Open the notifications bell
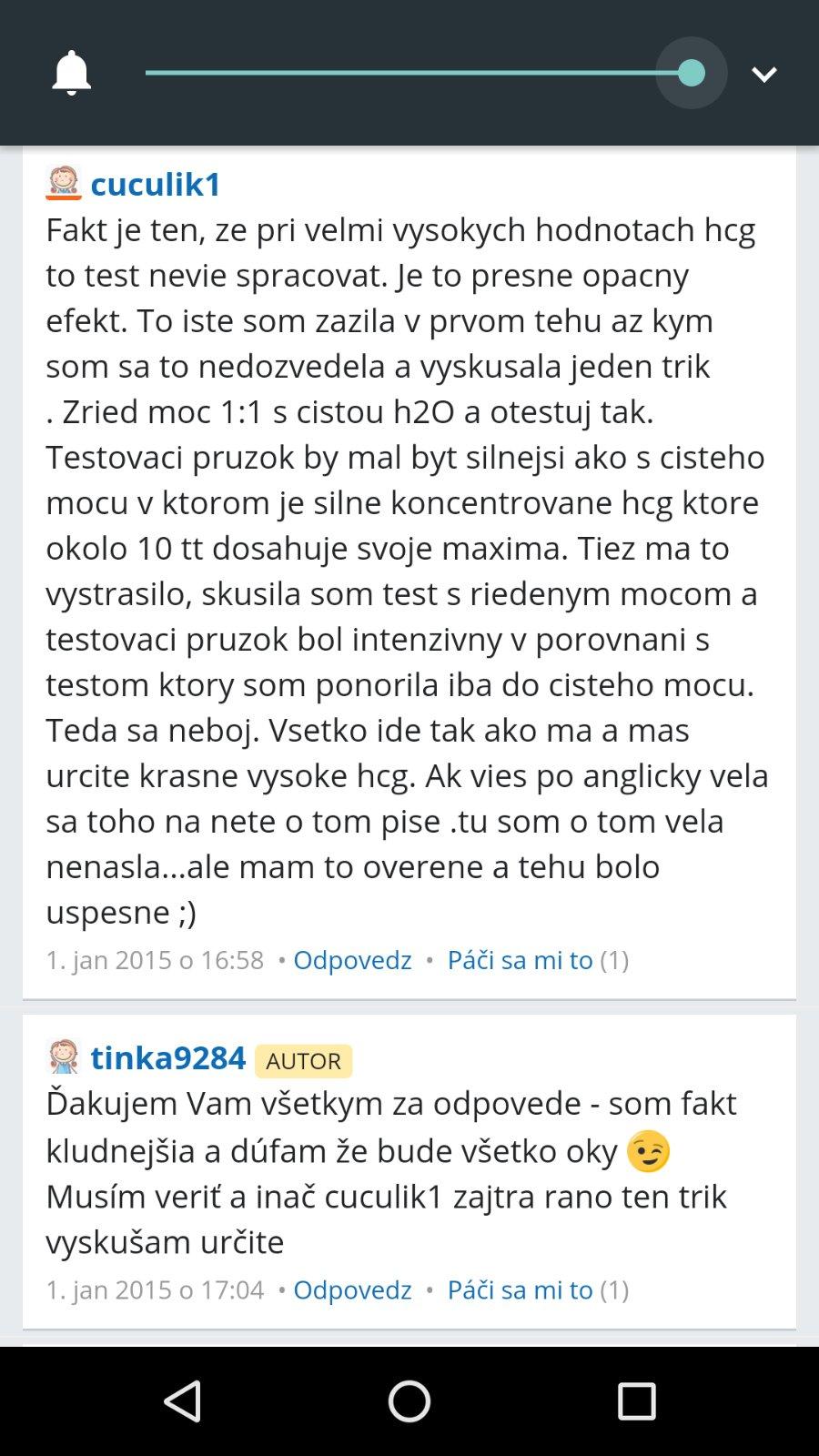This screenshot has height=1456, width=819. (x=71, y=73)
